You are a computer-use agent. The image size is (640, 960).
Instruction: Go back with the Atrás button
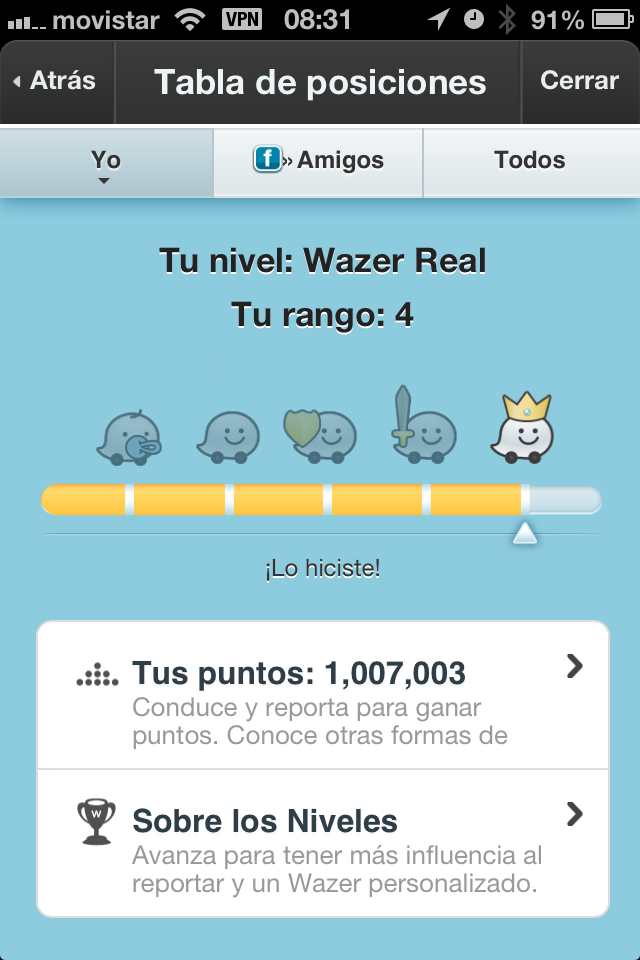point(56,81)
